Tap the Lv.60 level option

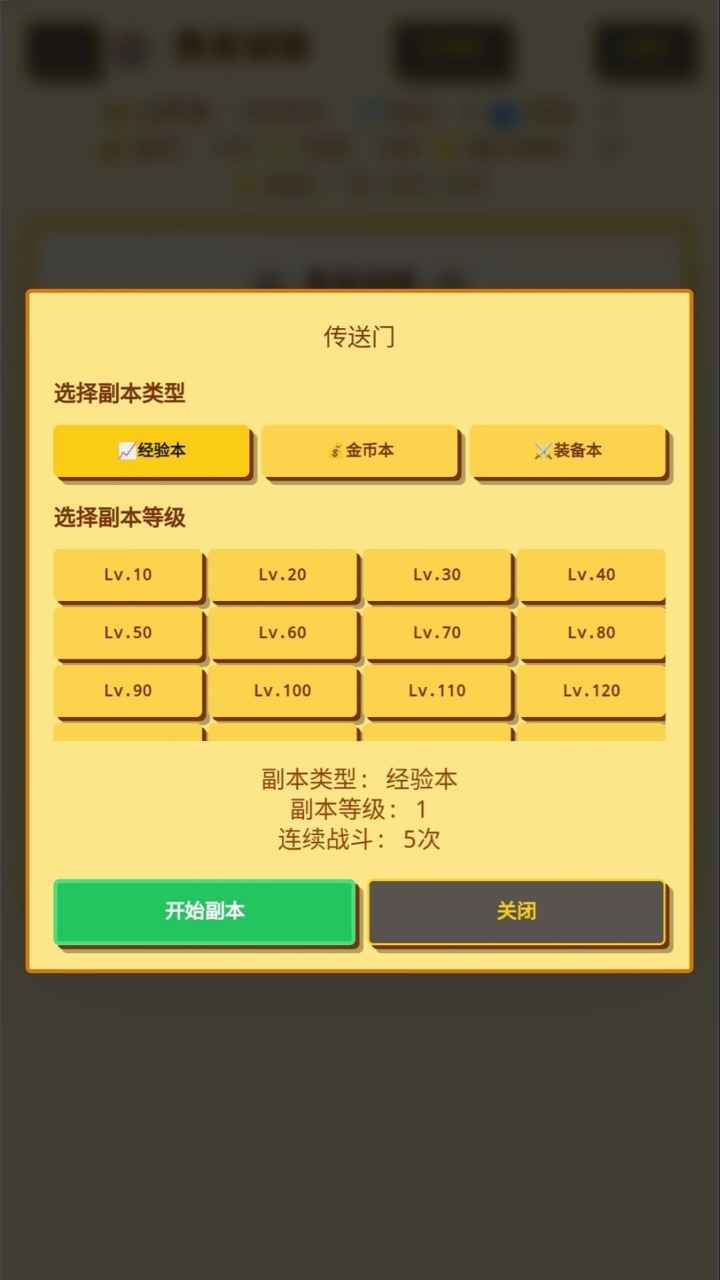[x=283, y=633]
